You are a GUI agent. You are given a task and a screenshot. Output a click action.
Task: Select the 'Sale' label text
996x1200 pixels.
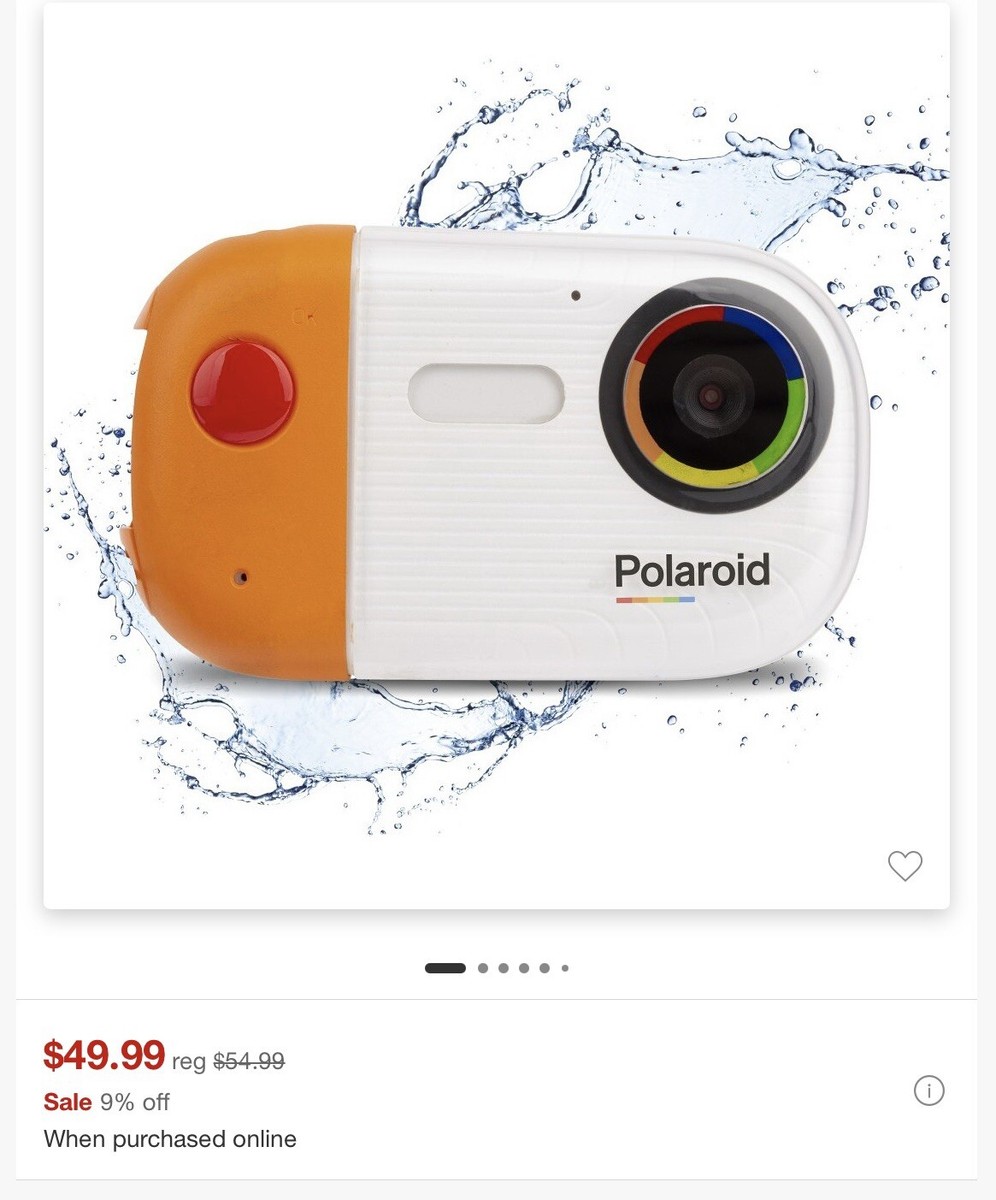point(66,1102)
